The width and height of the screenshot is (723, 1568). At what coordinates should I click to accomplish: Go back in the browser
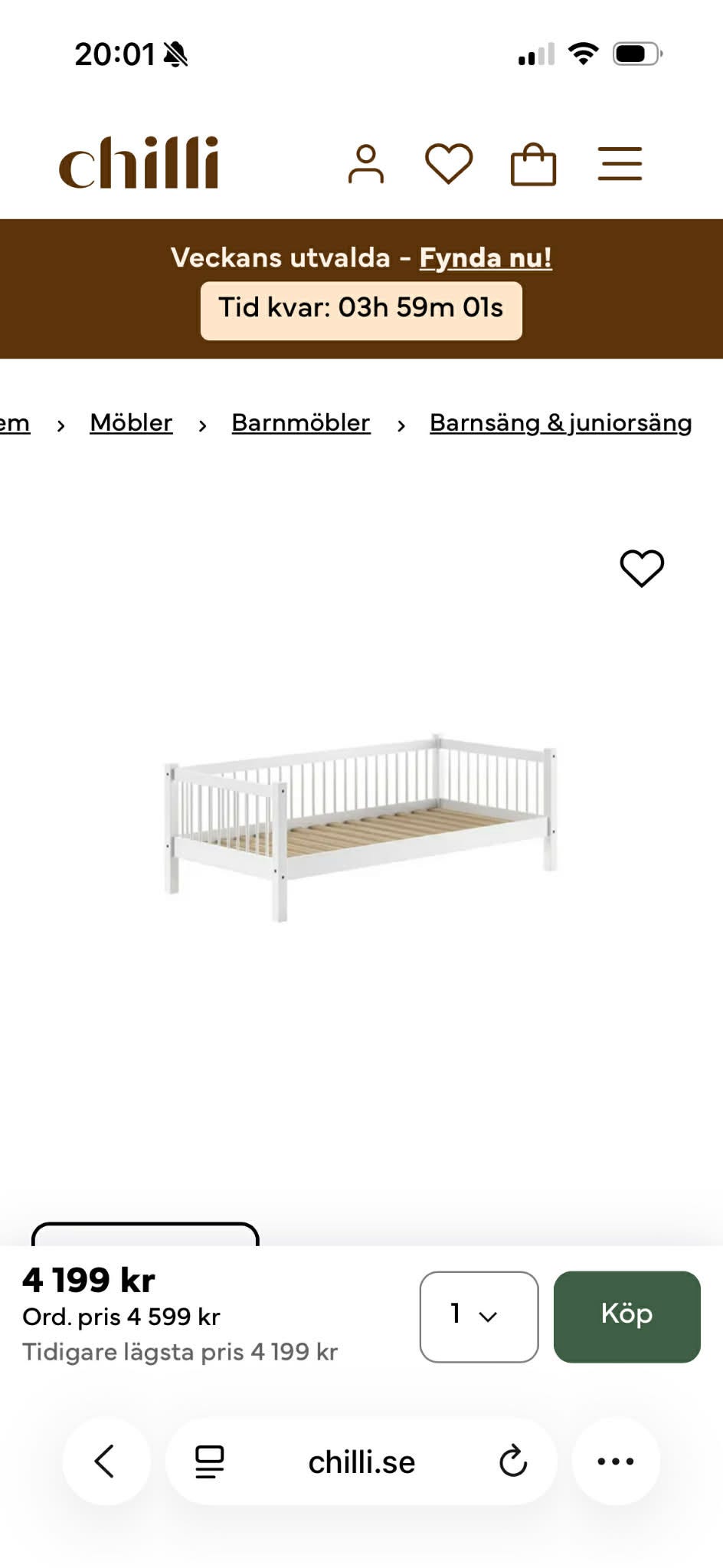[x=106, y=1461]
